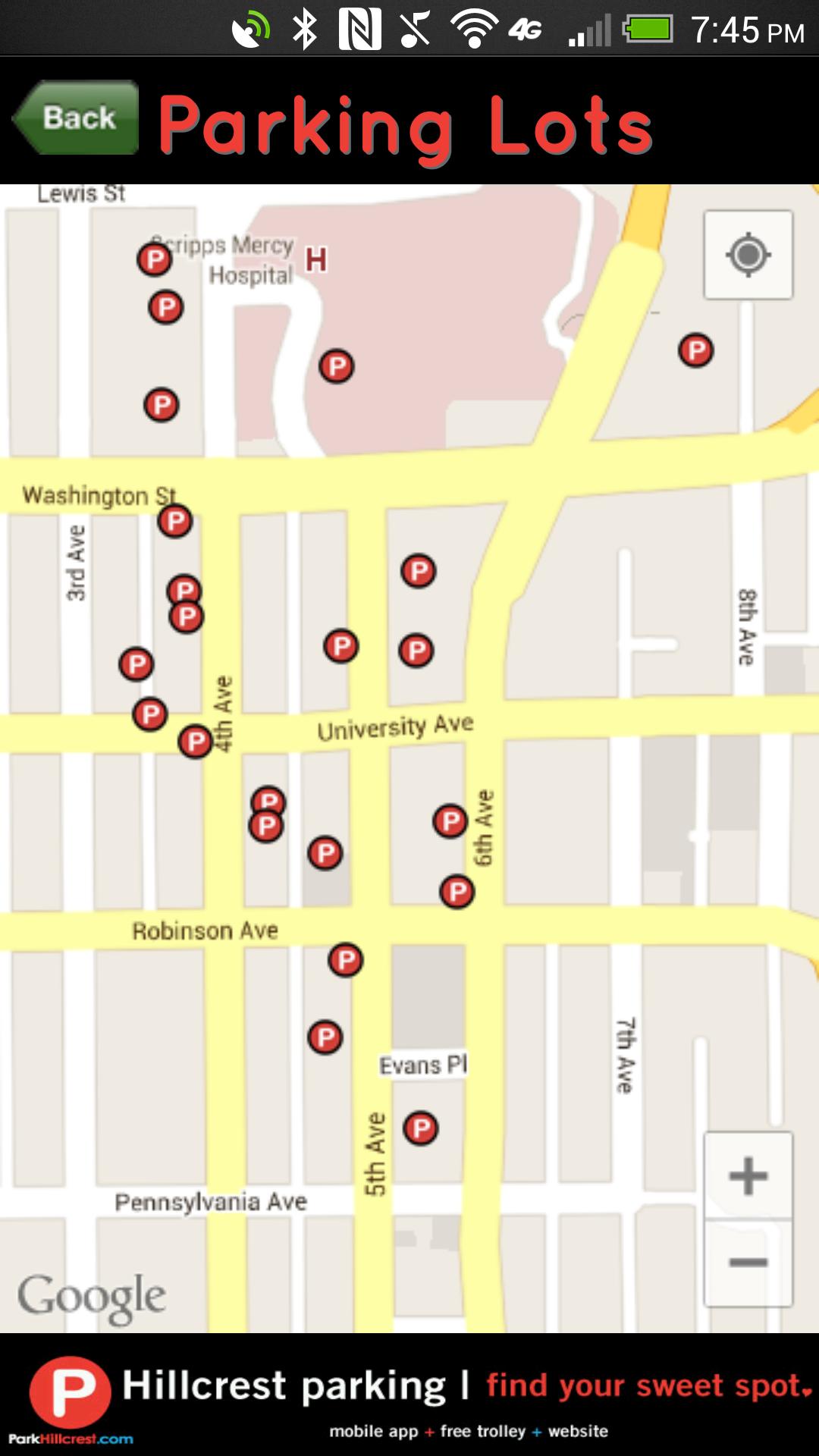The width and height of the screenshot is (819, 1456).
Task: Tap the parking pin near Lewis St
Action: (x=153, y=260)
